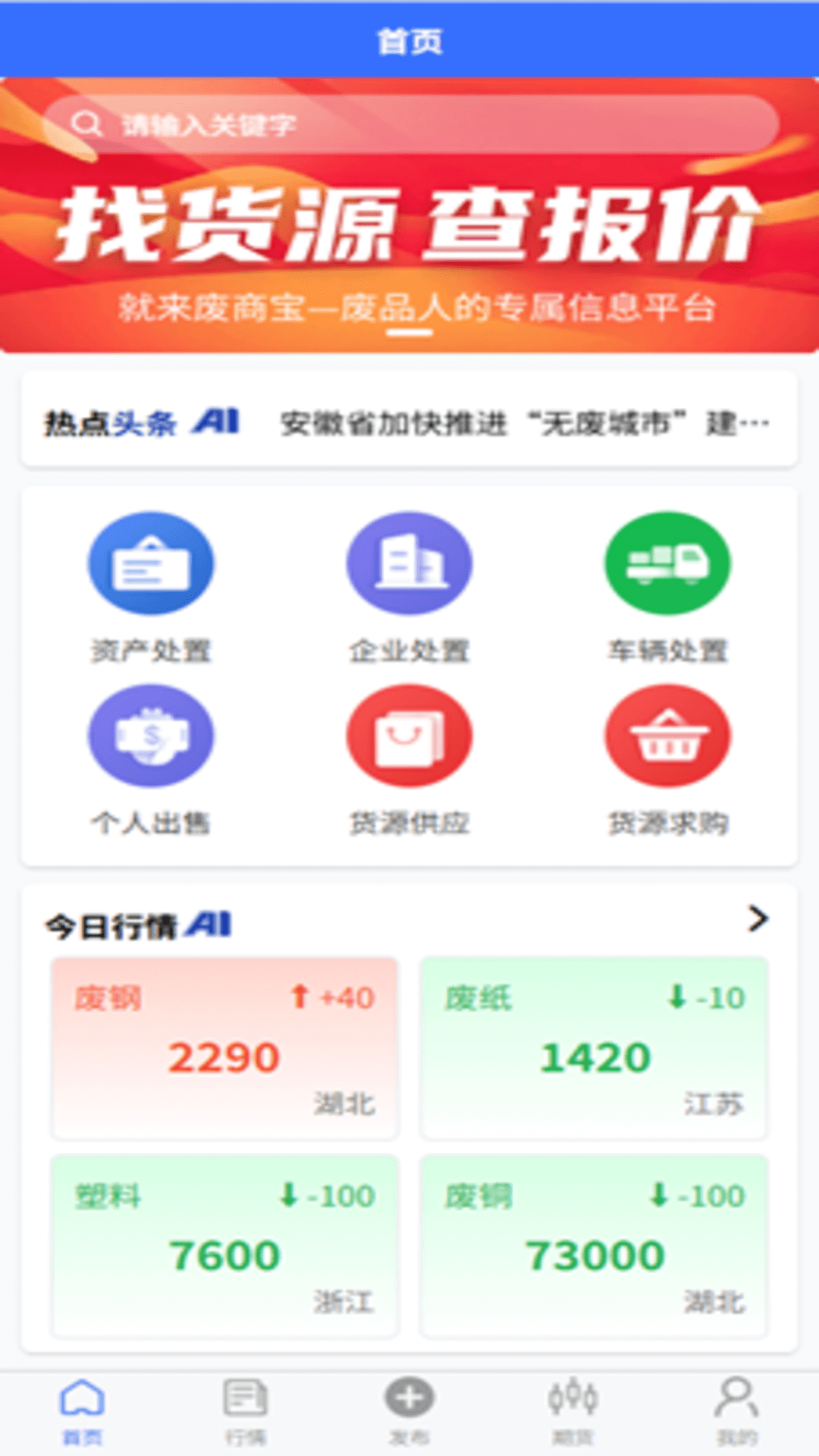Open the 废钢 2290 湖北 price card
819x1456 pixels.
(224, 1048)
